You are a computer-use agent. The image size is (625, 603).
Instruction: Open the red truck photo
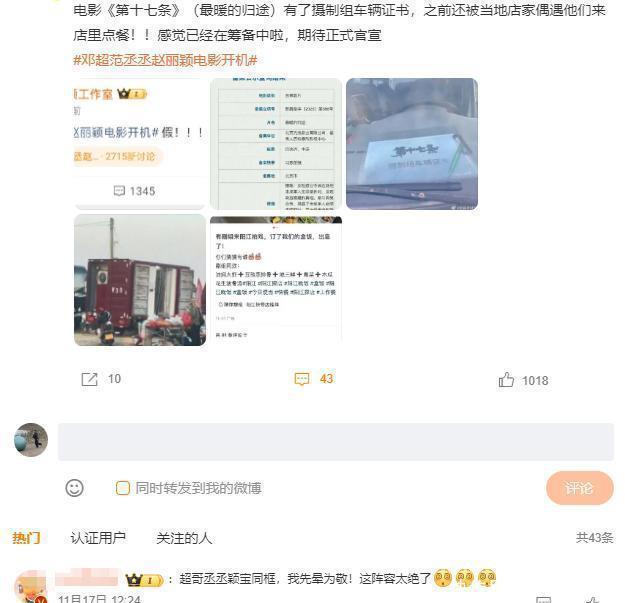point(139,280)
